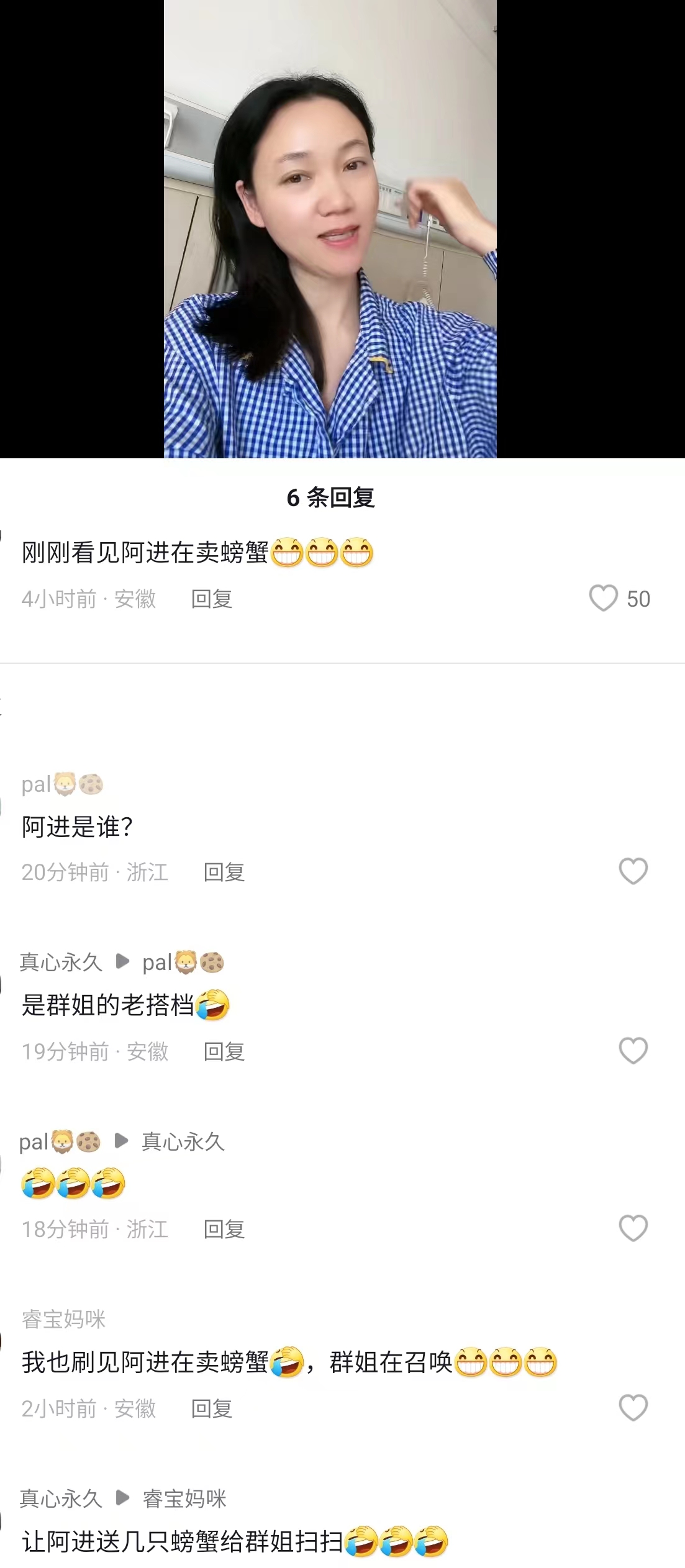Screen dimensions: 685x1568
Task: Open the 6 条回复 thread header
Action: coord(342,497)
